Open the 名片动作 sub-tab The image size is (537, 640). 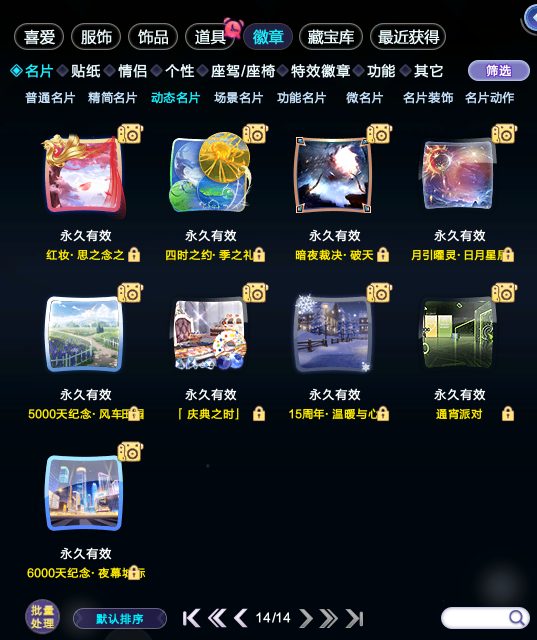click(489, 98)
